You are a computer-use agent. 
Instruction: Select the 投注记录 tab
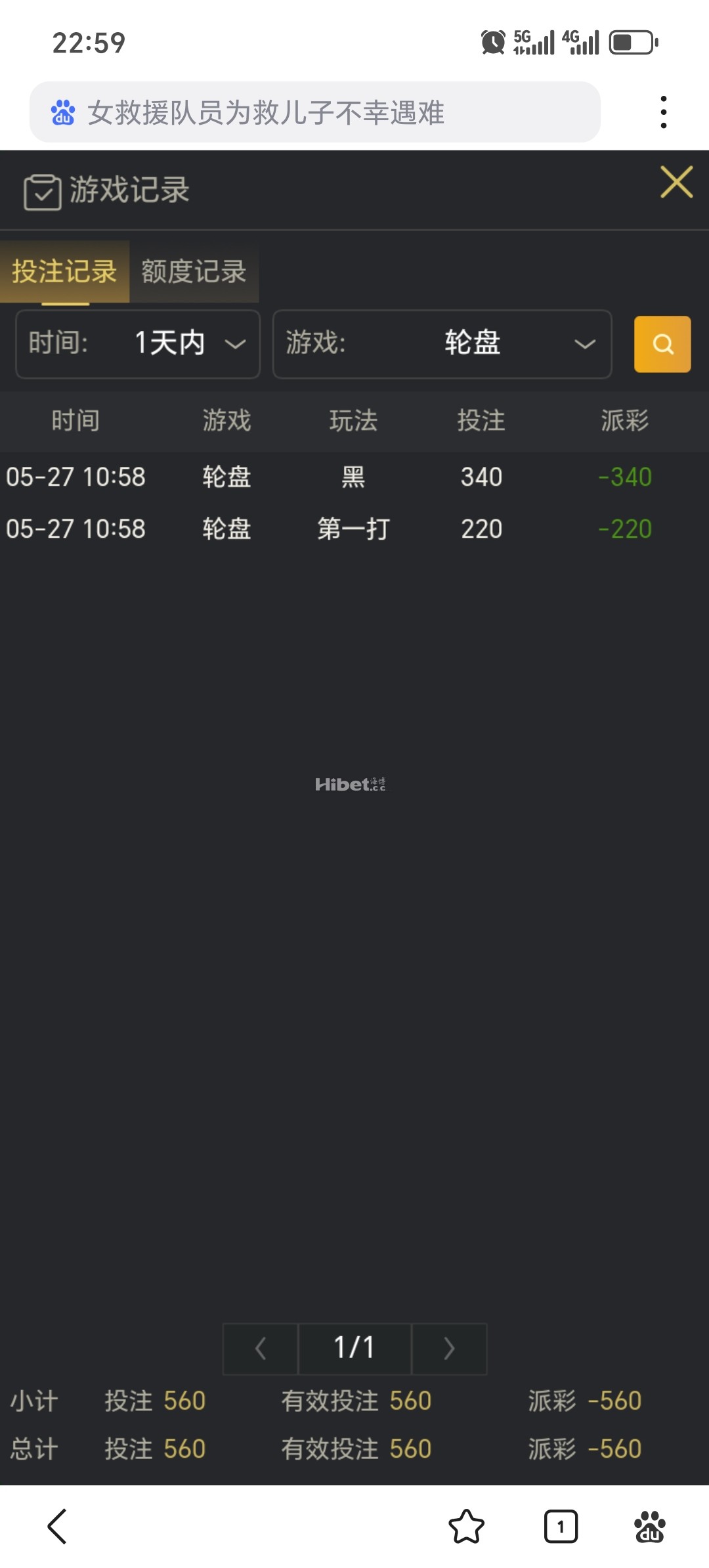click(64, 272)
